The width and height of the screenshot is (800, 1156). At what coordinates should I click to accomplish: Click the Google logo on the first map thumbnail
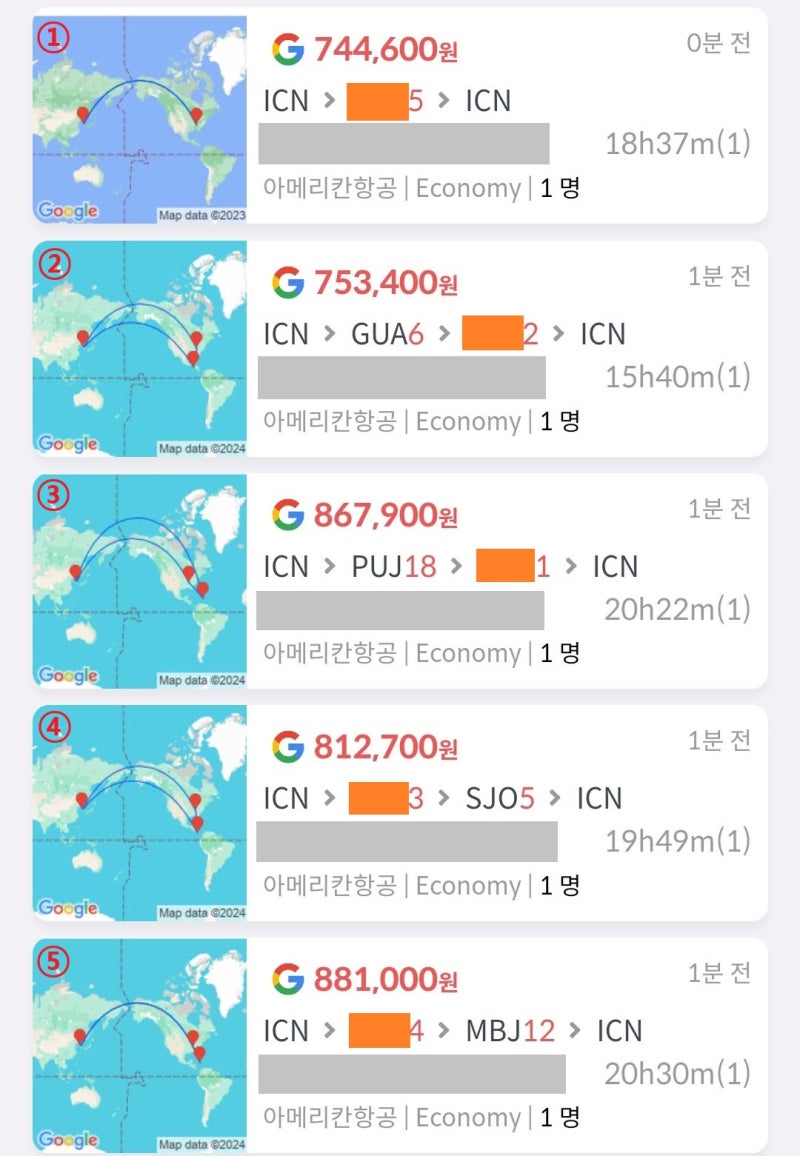coord(67,211)
